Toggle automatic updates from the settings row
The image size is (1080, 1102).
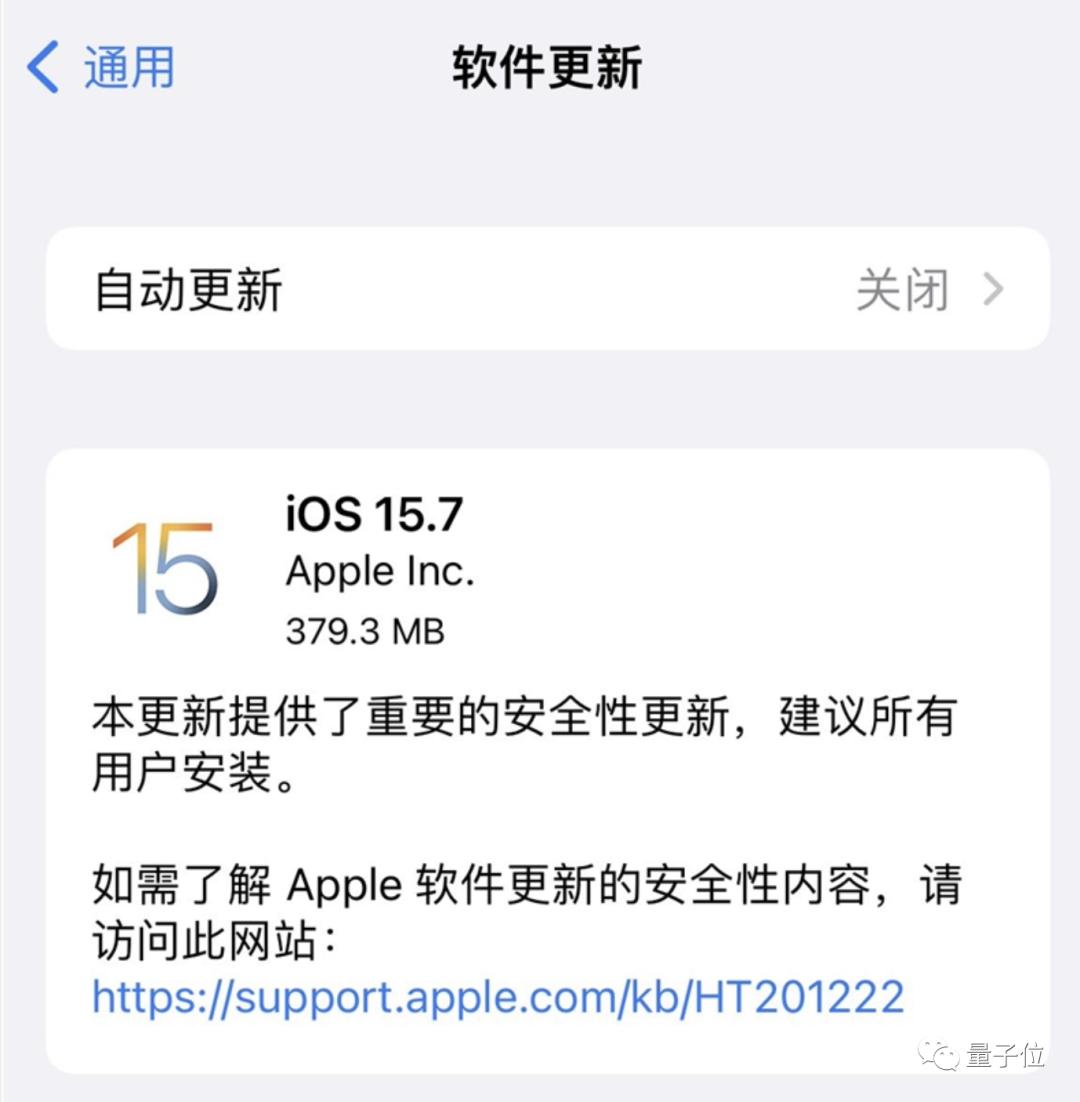pos(540,290)
